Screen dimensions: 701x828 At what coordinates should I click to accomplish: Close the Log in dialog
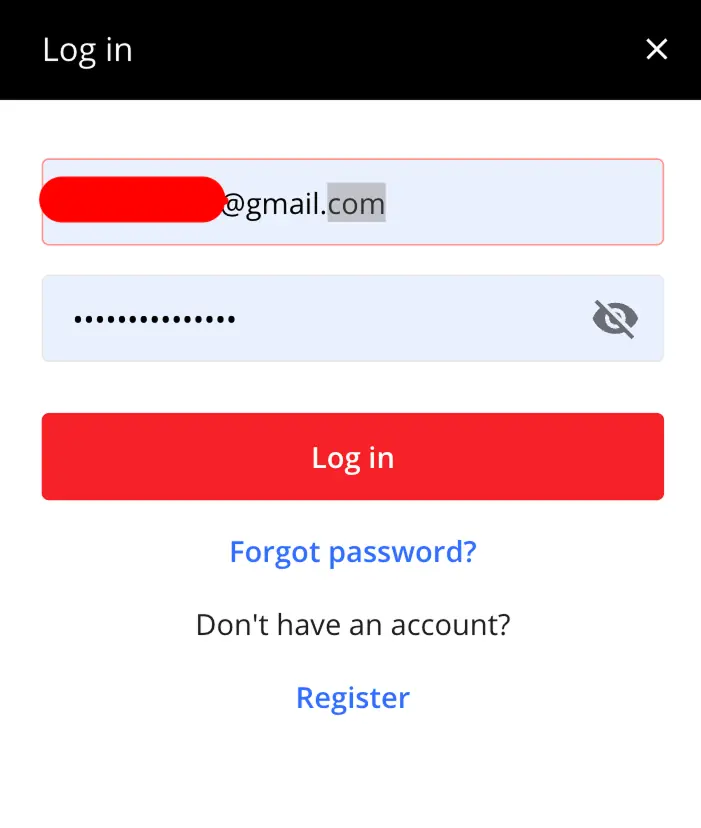coord(656,49)
